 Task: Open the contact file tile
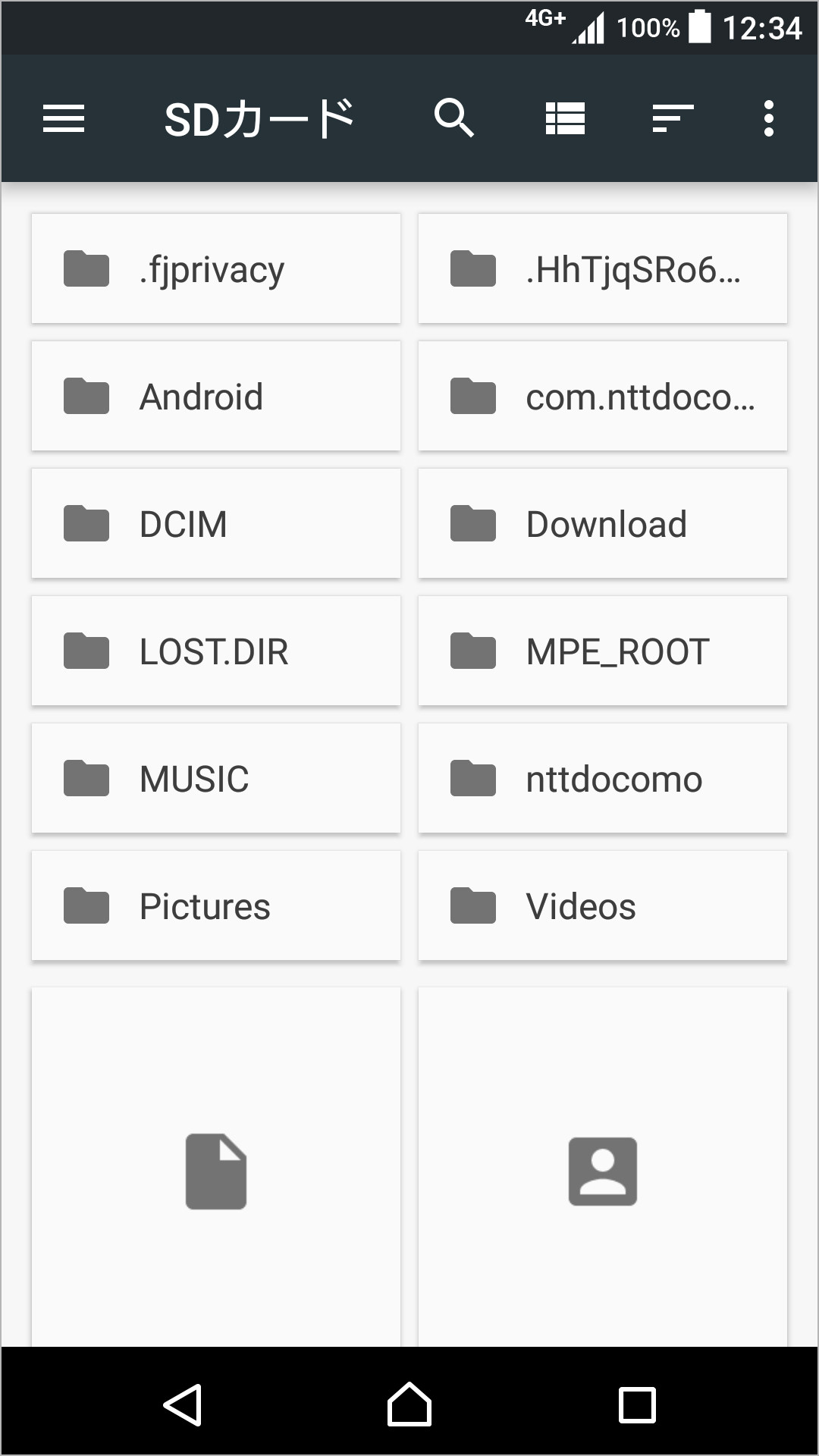point(603,1168)
